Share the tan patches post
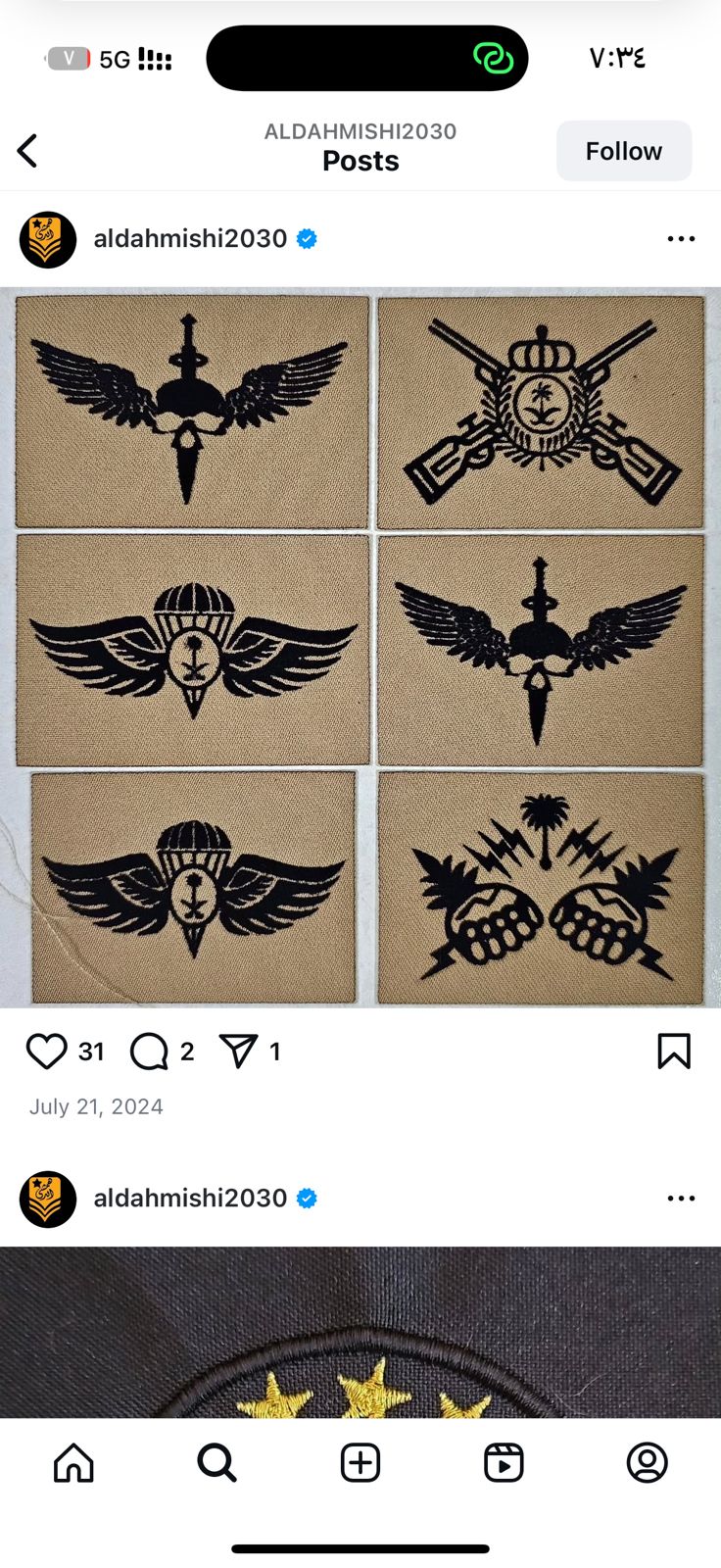The width and height of the screenshot is (721, 1568). click(x=238, y=1052)
